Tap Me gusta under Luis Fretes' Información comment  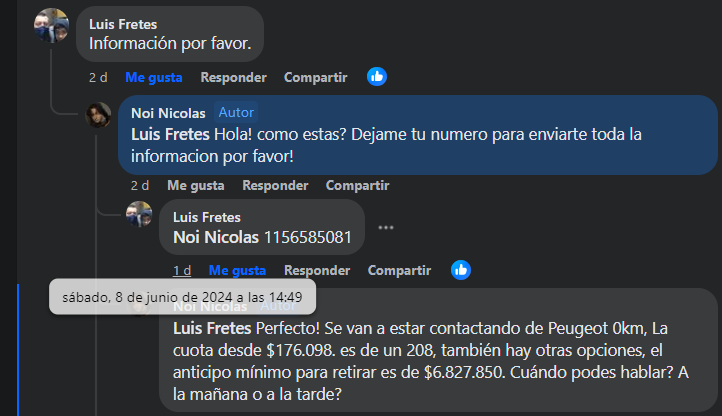pyautogui.click(x=153, y=77)
